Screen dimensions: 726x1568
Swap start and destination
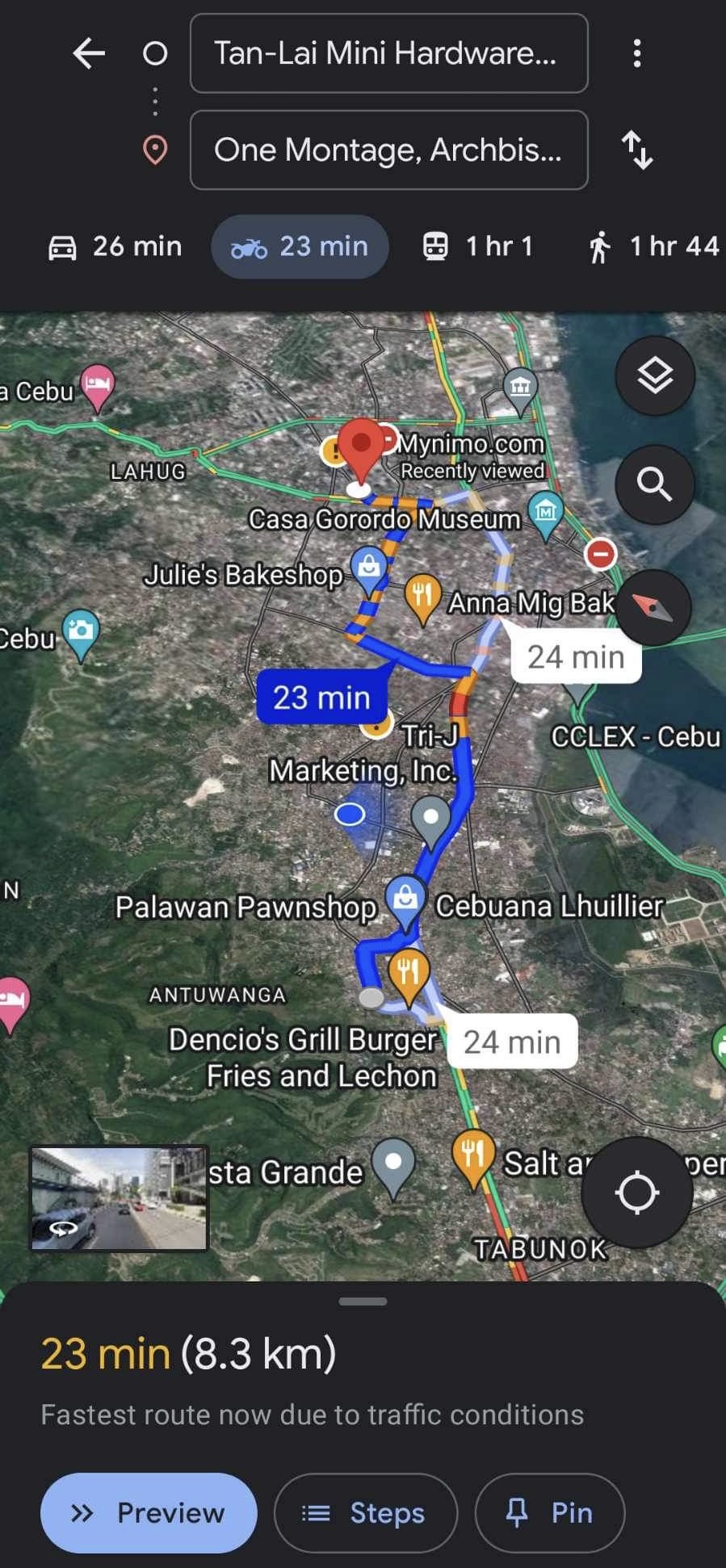coord(637,150)
